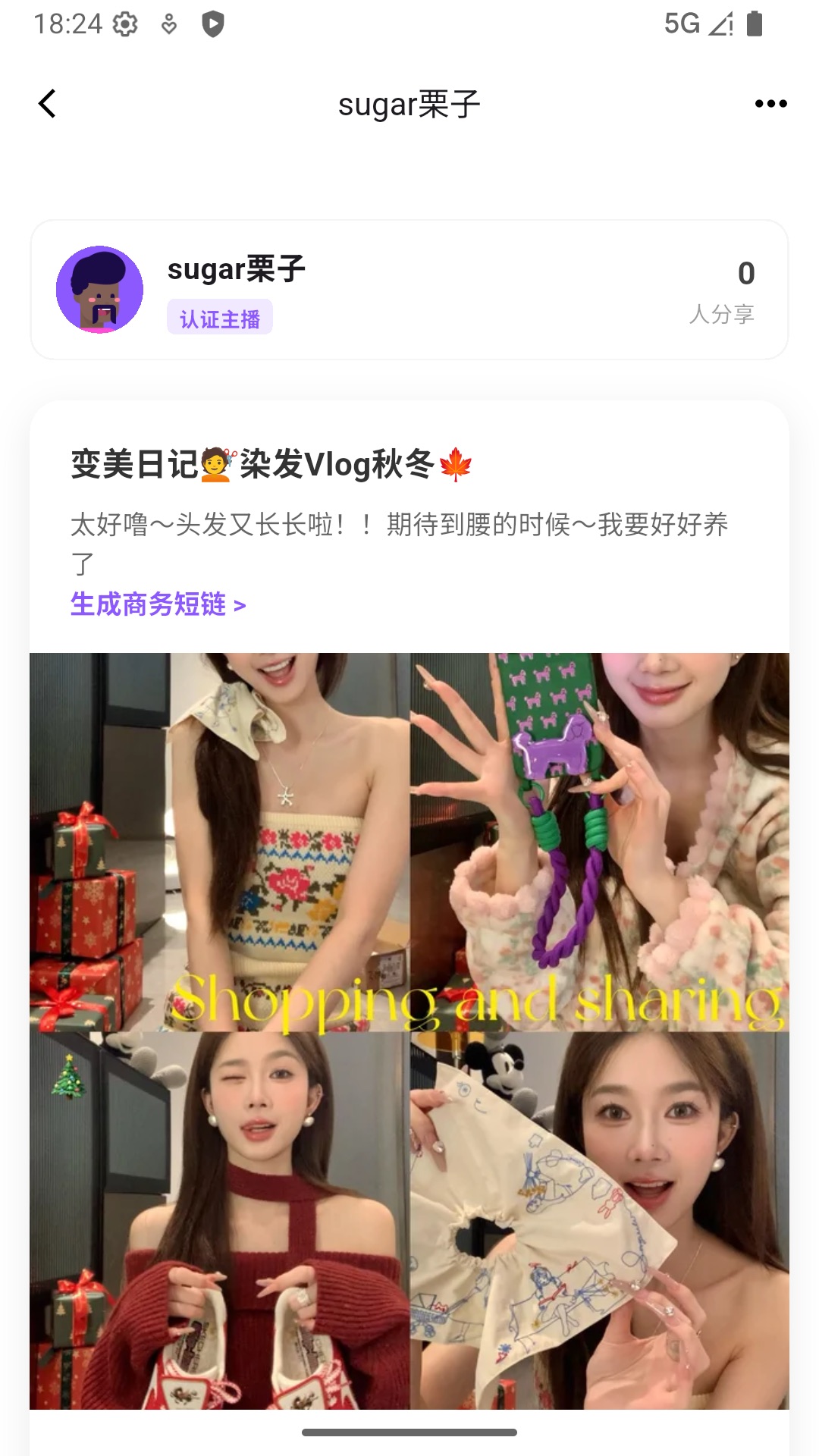Tap the 5G network indicator

(x=681, y=24)
